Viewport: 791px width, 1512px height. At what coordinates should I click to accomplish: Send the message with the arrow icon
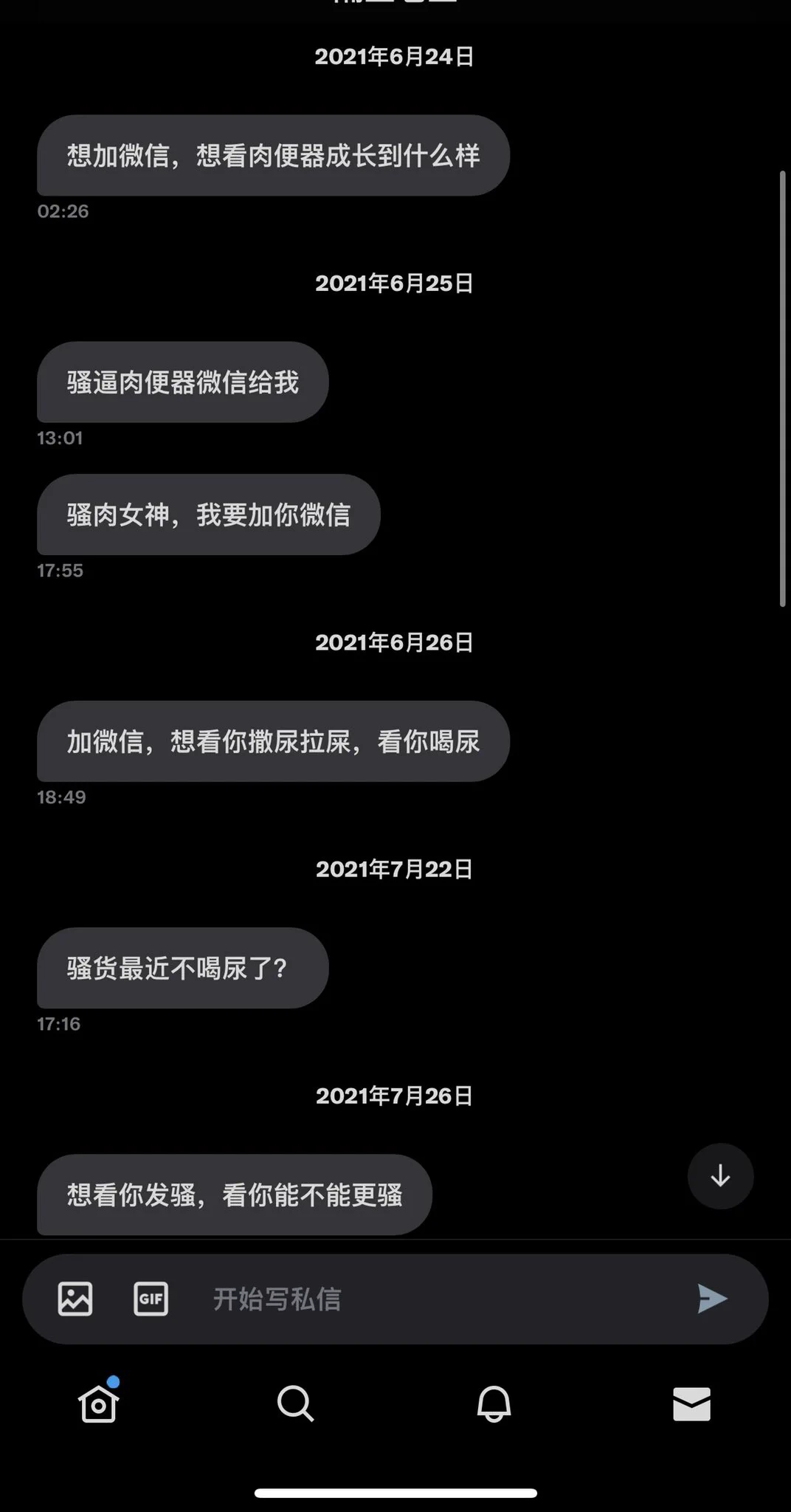(x=712, y=1299)
